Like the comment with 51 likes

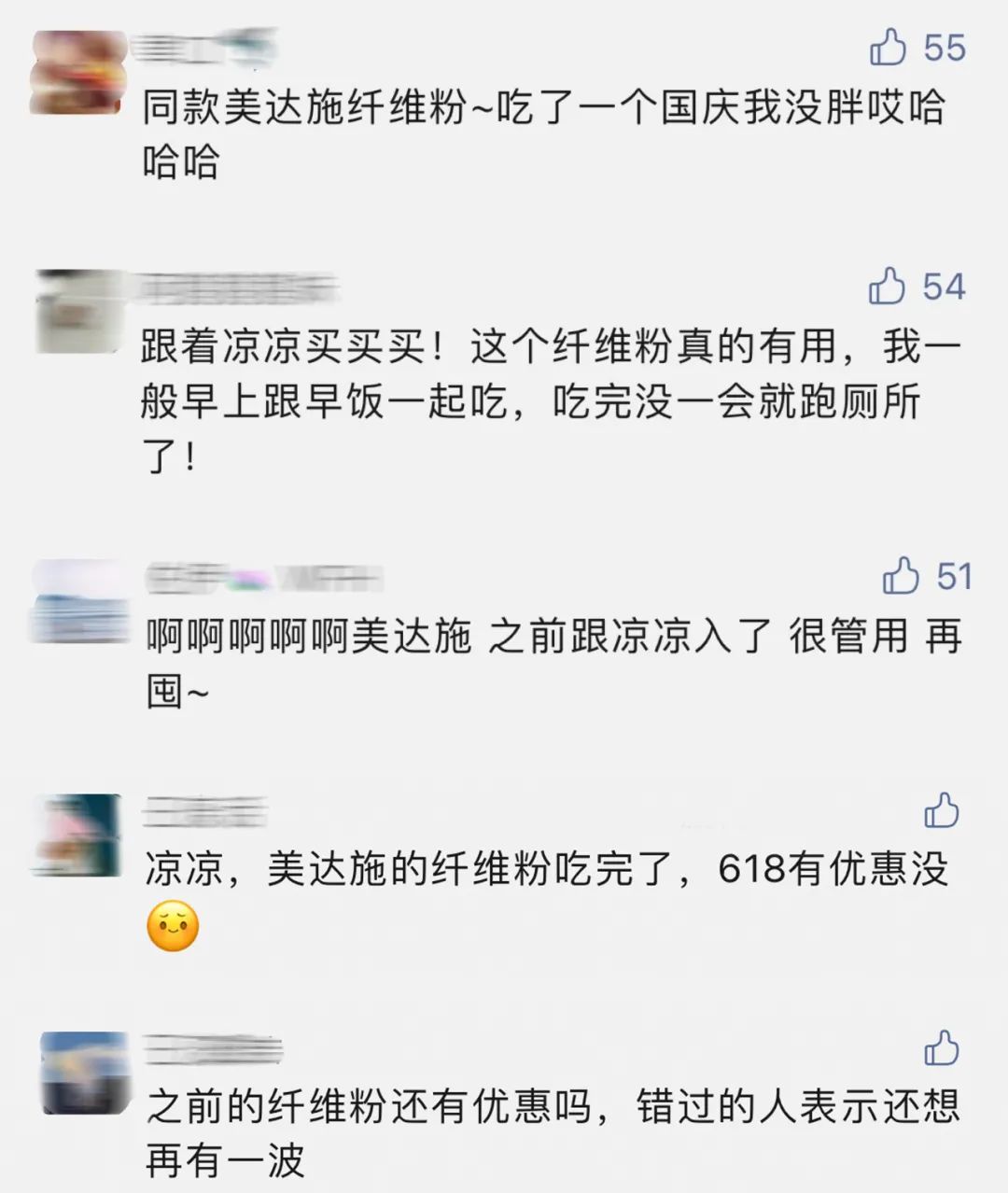point(901,576)
